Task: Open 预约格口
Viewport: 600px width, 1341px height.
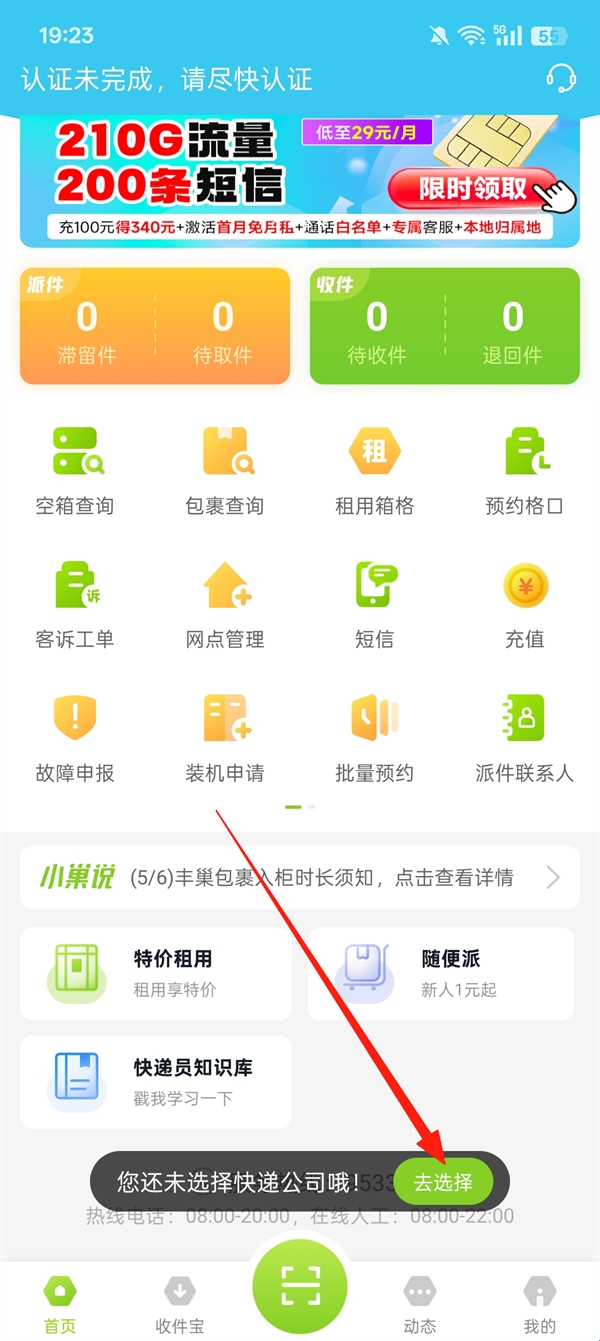Action: tap(524, 468)
